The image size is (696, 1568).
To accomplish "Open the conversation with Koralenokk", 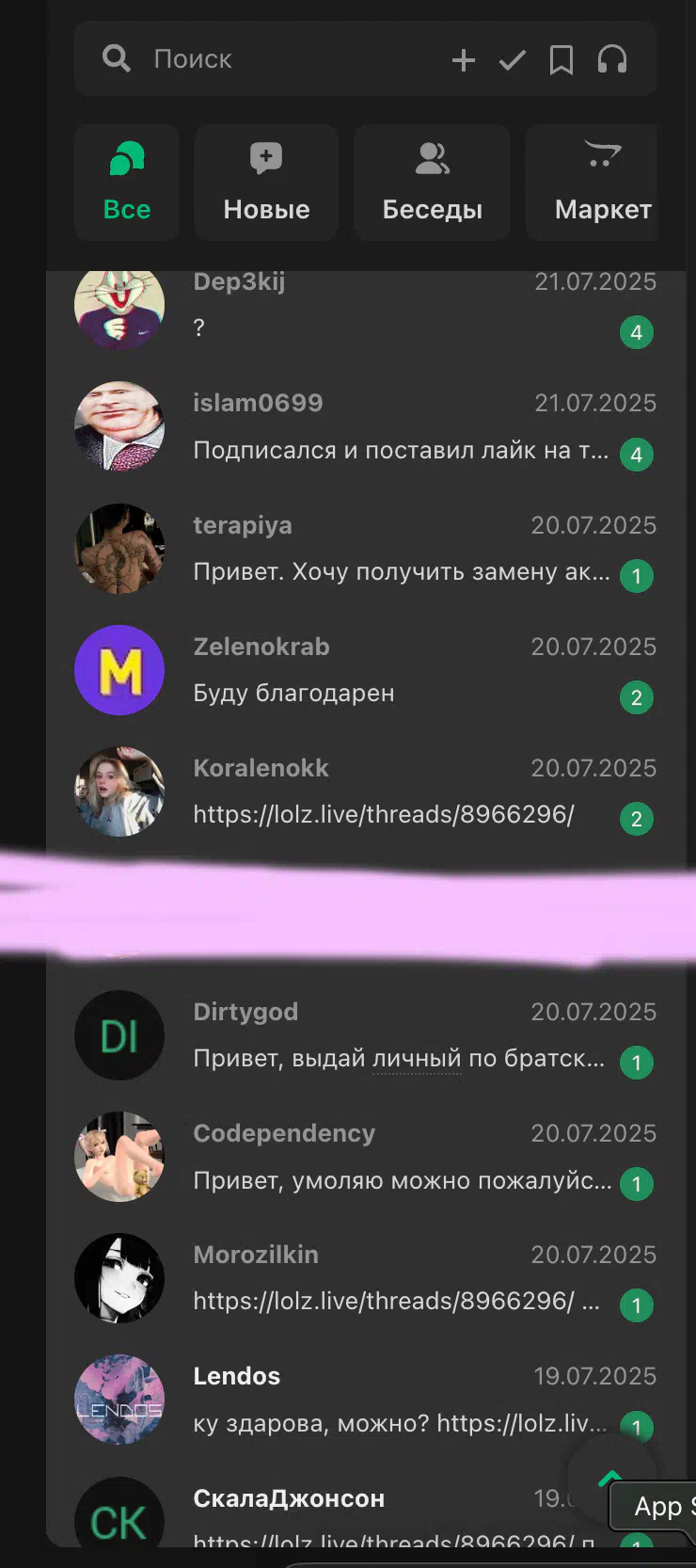I will (x=365, y=792).
